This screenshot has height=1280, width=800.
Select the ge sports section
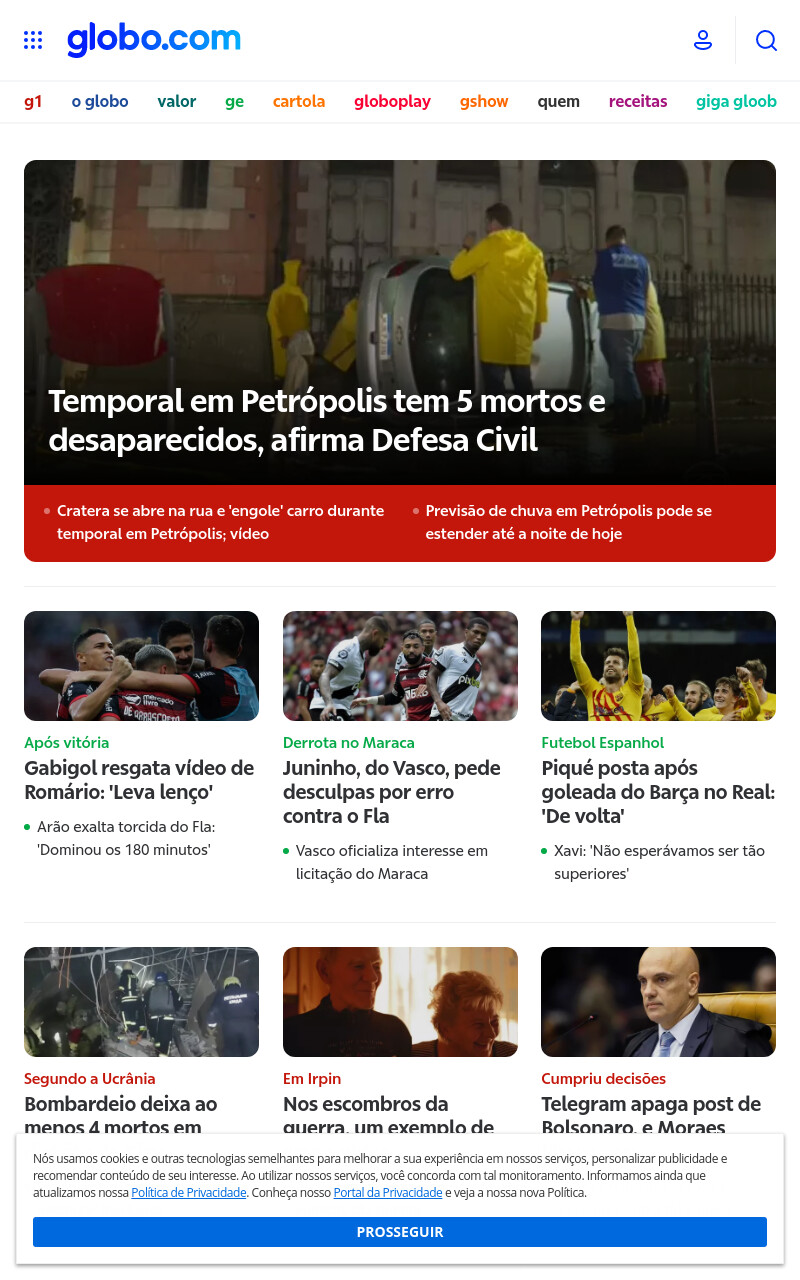(235, 101)
